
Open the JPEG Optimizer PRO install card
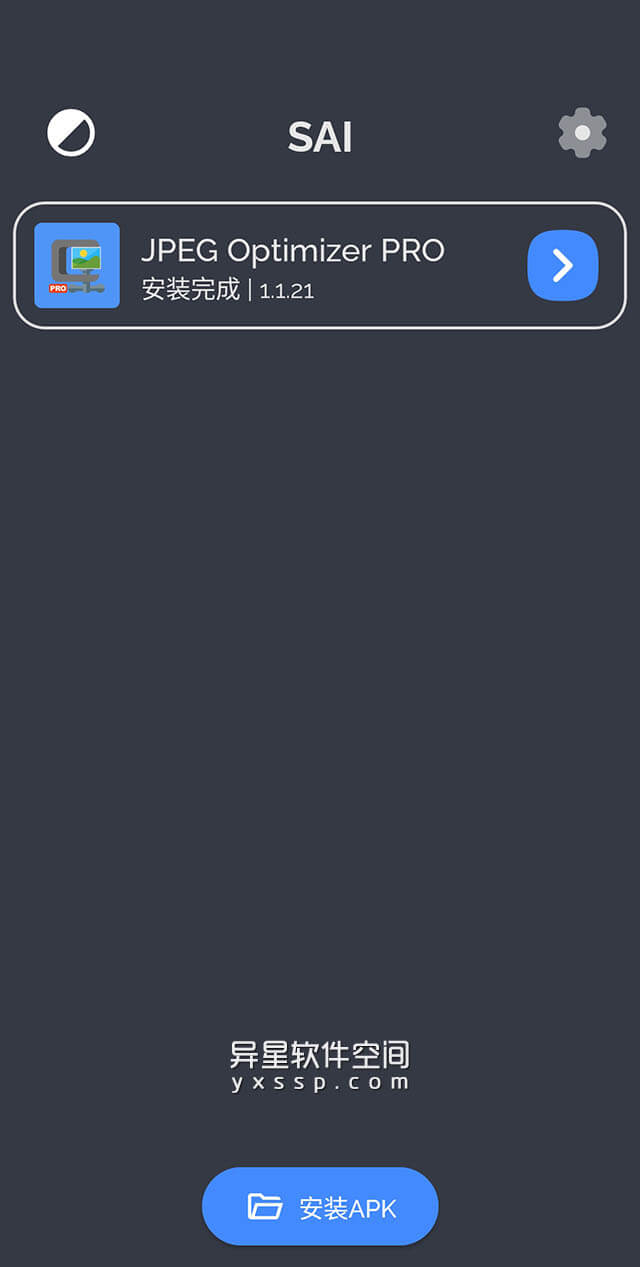[x=300, y=265]
